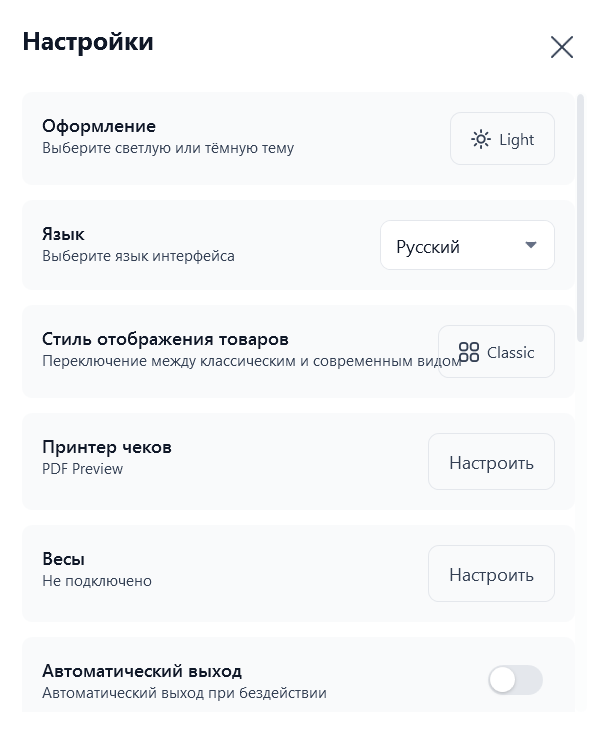Switch theme with the Light button

click(x=502, y=139)
